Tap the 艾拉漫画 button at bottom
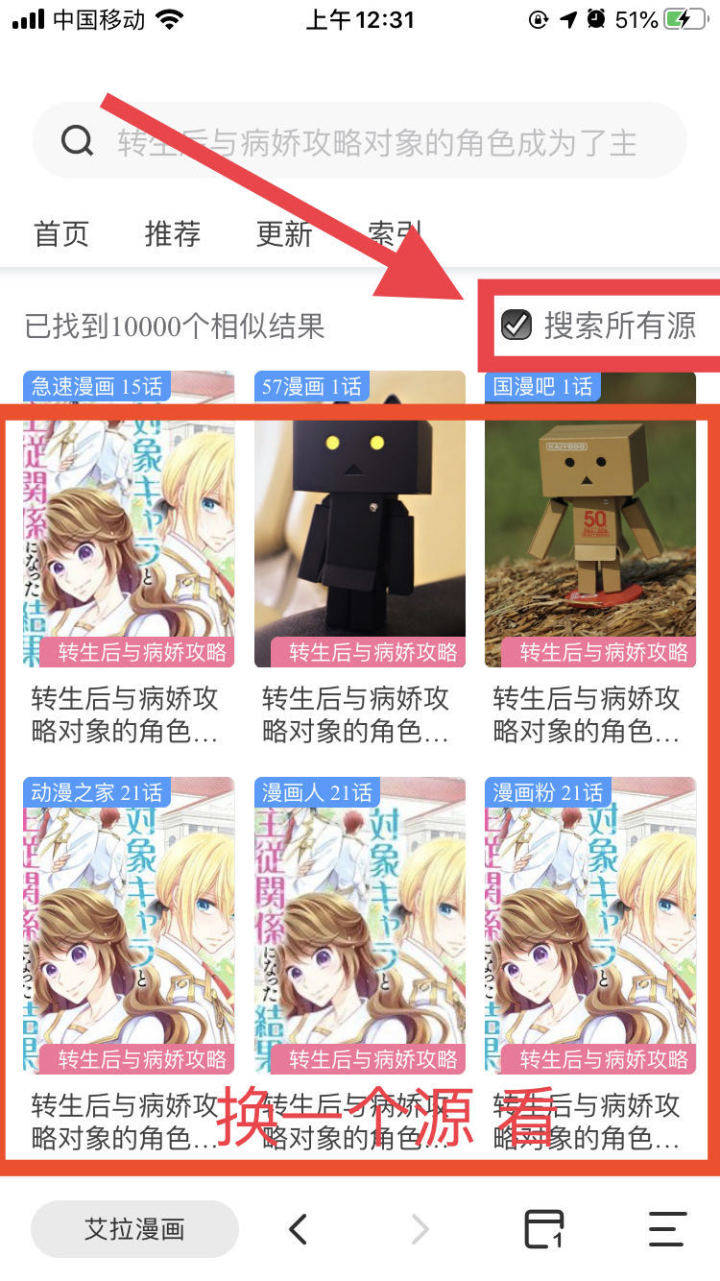The image size is (720, 1281). tap(135, 1227)
